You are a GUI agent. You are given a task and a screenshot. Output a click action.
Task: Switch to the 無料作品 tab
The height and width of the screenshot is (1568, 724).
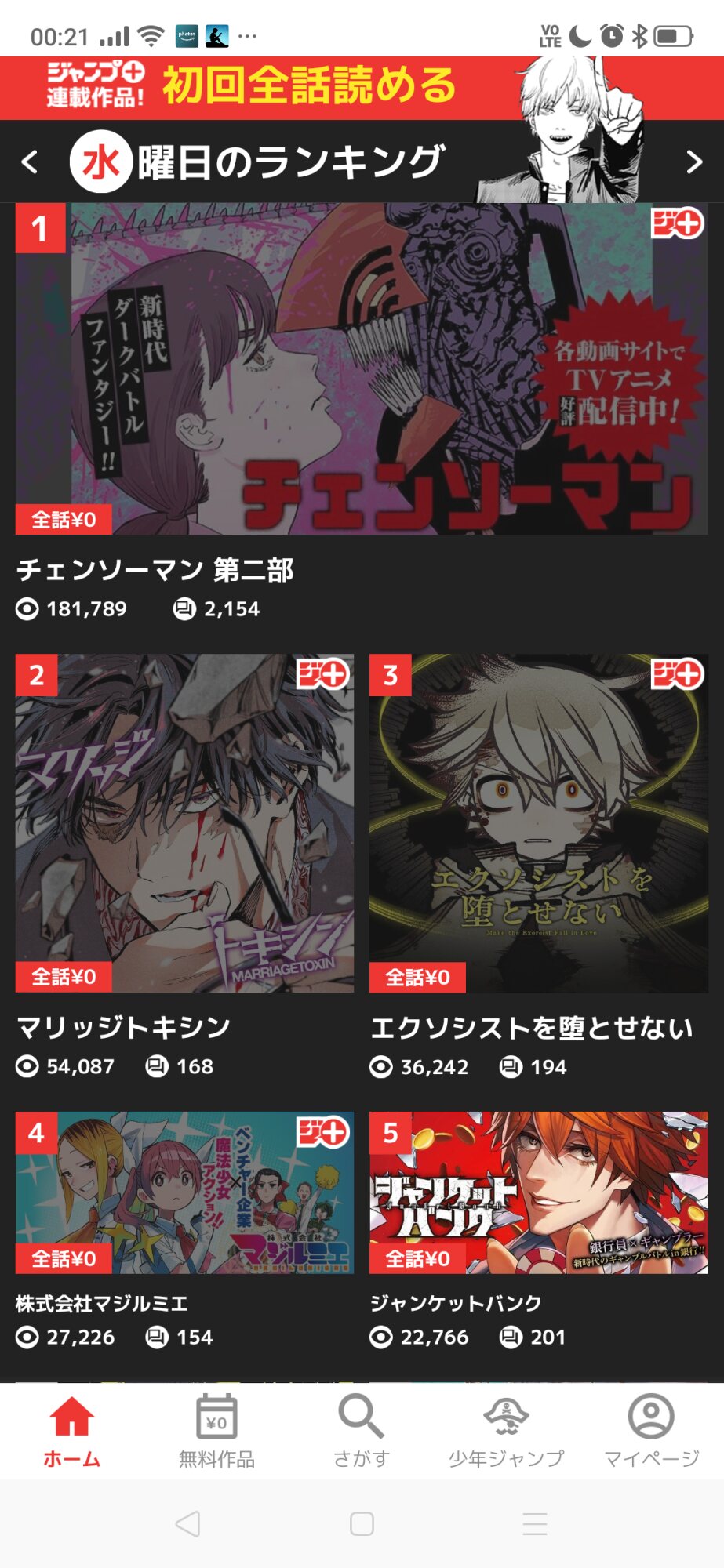(216, 1432)
